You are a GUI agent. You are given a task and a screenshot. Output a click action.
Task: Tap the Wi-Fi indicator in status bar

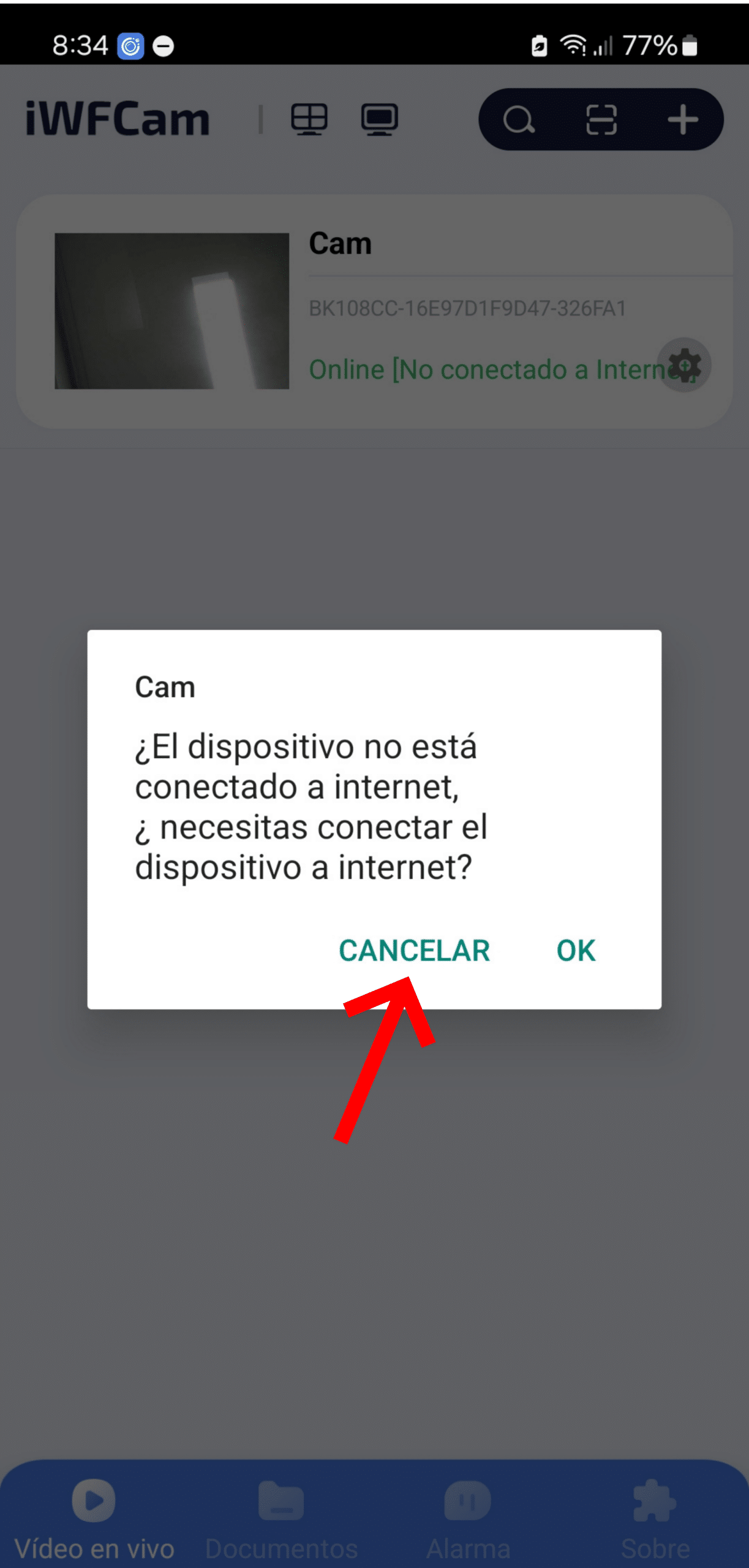573,45
